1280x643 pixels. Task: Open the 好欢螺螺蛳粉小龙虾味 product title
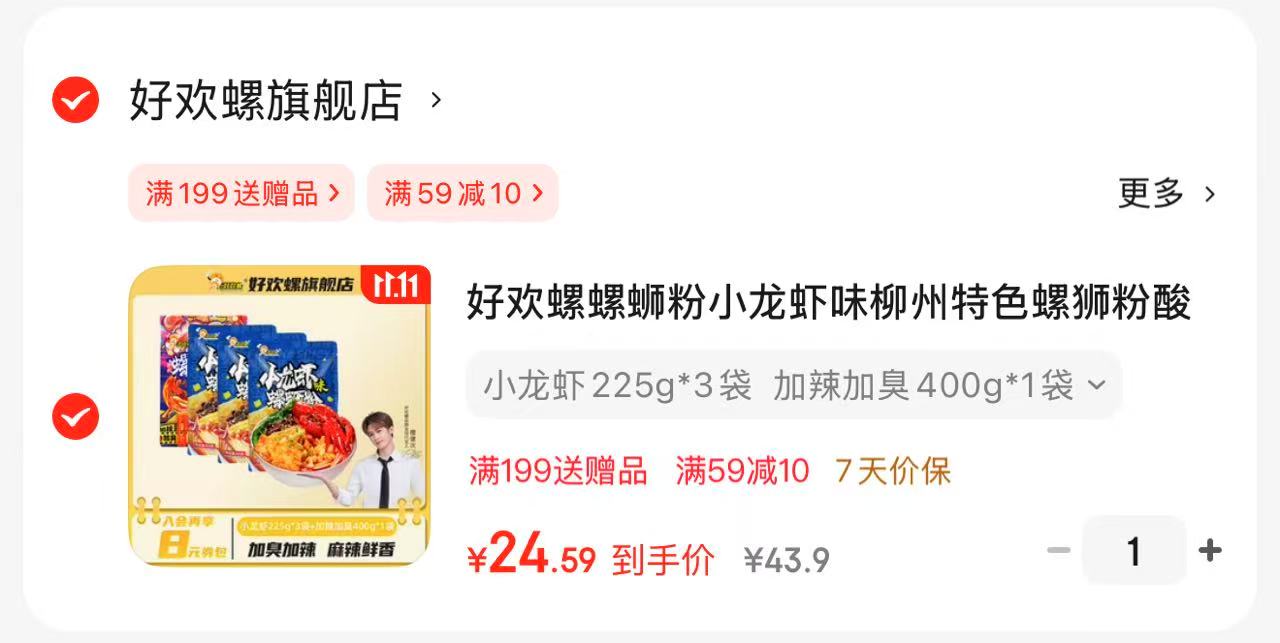pos(828,303)
